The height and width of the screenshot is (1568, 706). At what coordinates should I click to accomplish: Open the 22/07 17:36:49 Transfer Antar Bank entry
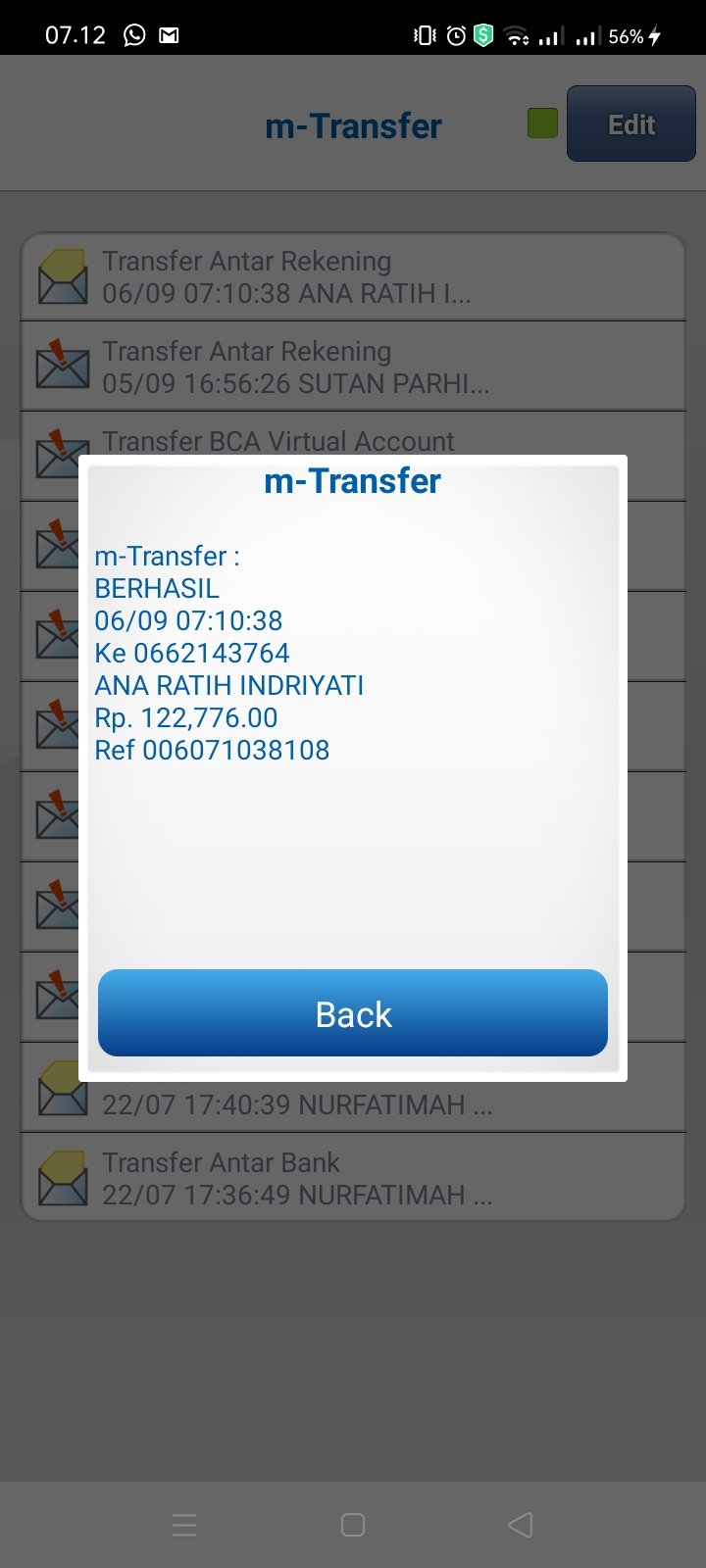coord(353,1177)
